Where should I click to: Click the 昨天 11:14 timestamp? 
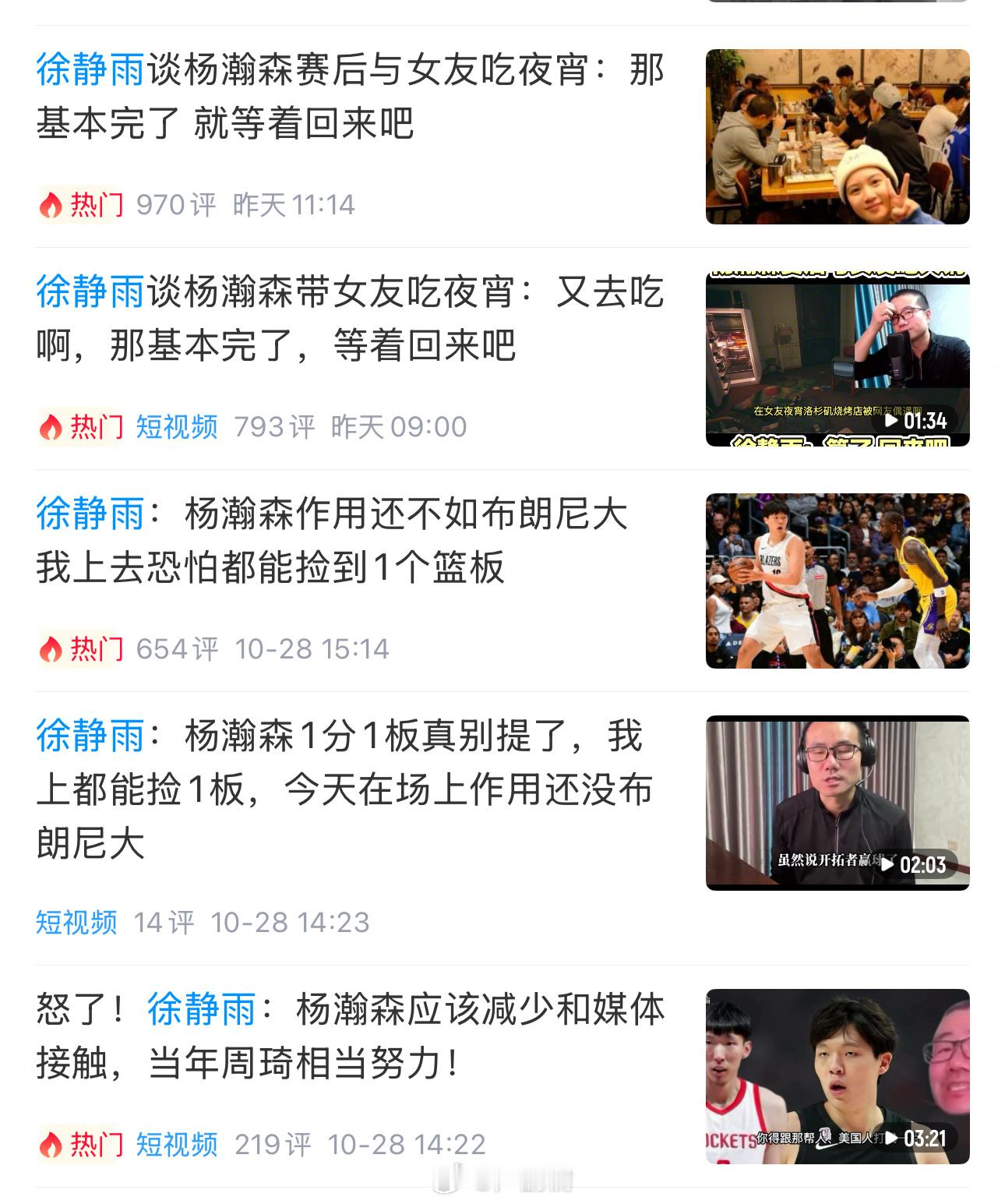(294, 204)
